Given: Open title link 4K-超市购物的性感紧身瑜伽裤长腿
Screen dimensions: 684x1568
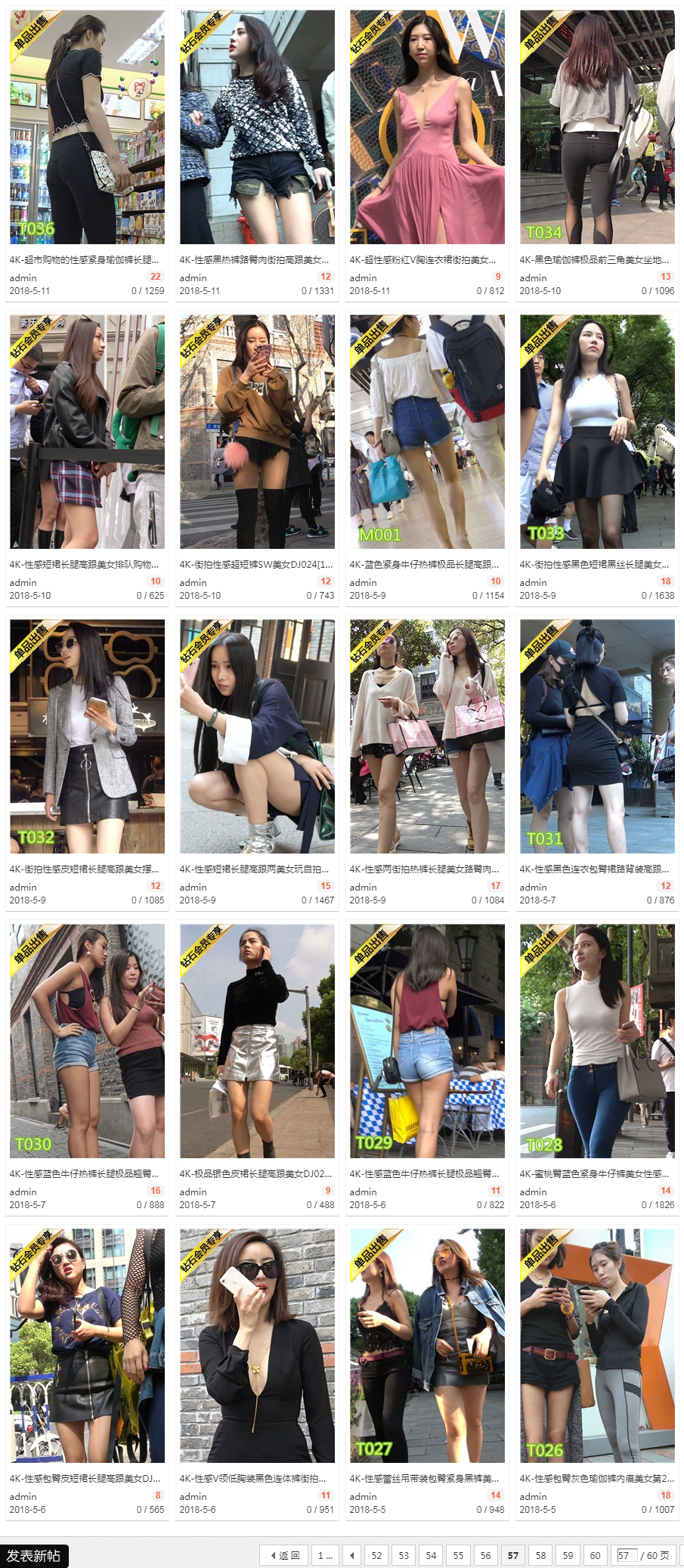Looking at the screenshot, I should (x=84, y=259).
